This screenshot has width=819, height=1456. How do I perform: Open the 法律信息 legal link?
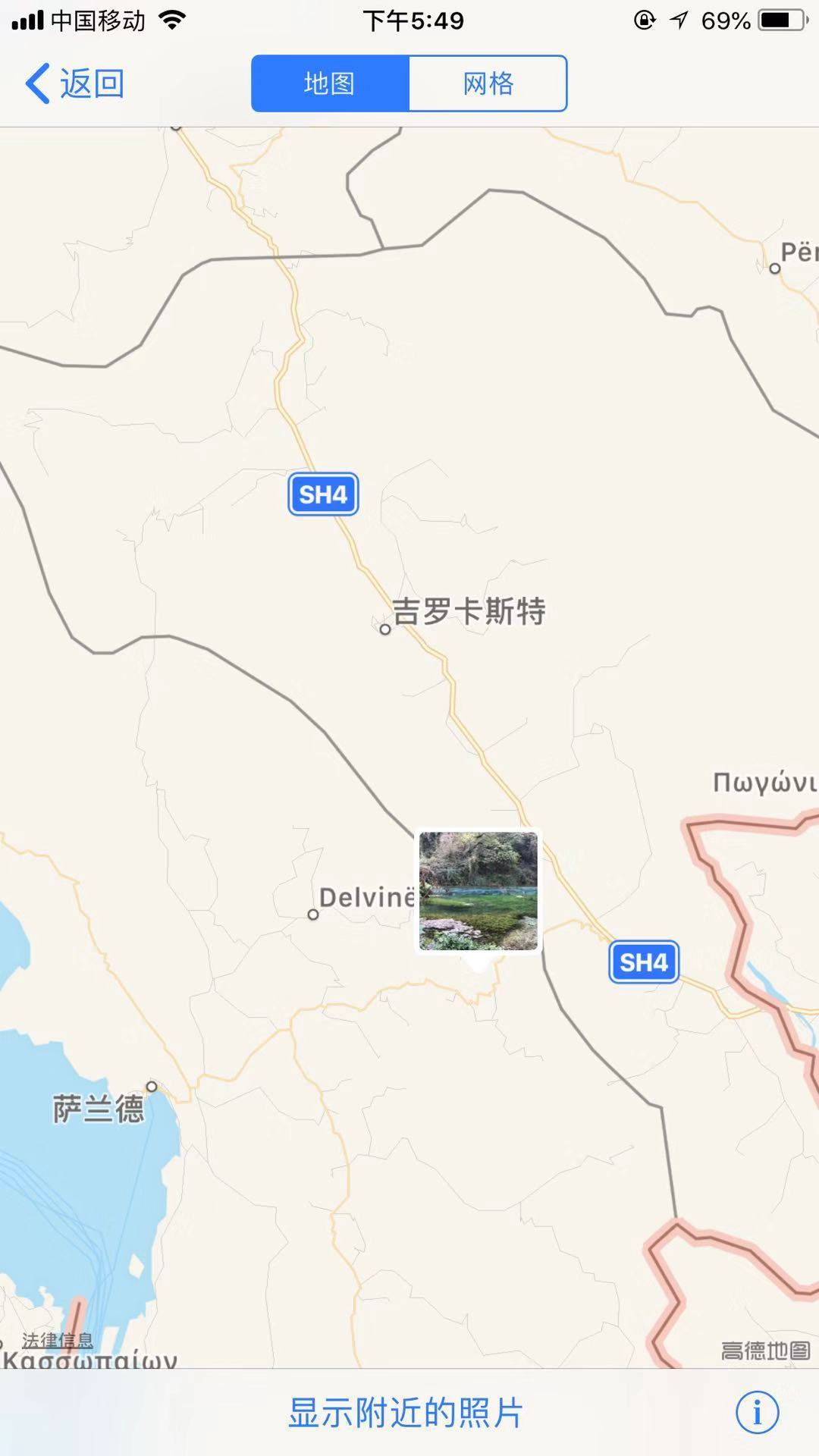[x=58, y=1340]
